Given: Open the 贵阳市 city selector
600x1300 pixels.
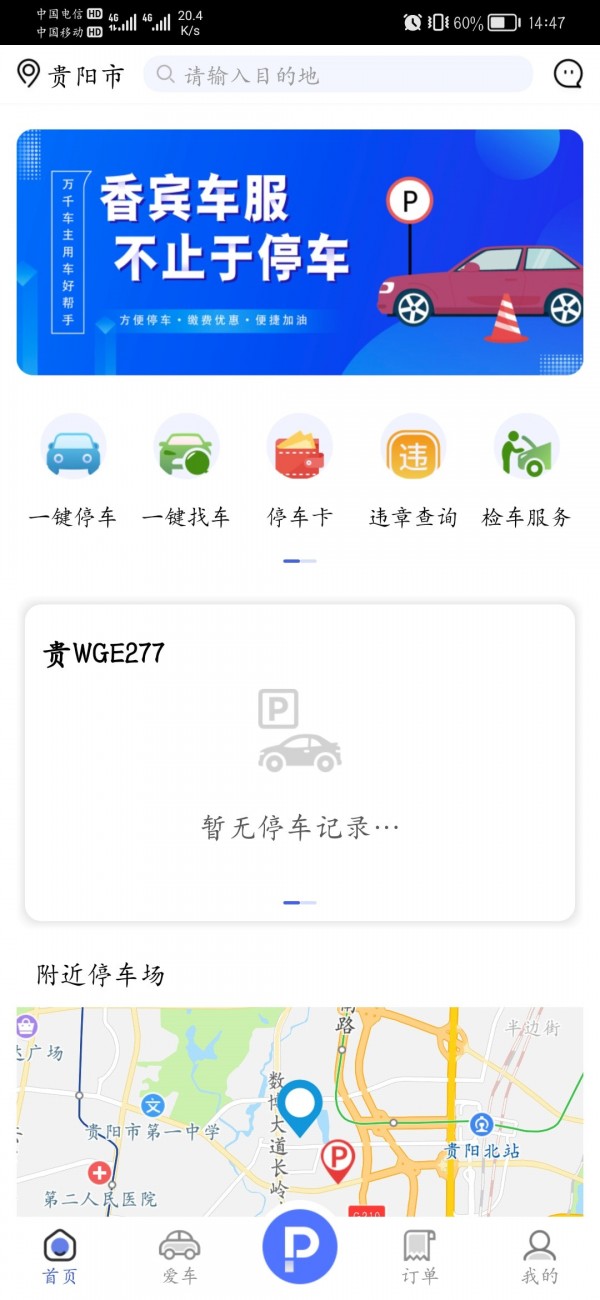Looking at the screenshot, I should pos(72,75).
